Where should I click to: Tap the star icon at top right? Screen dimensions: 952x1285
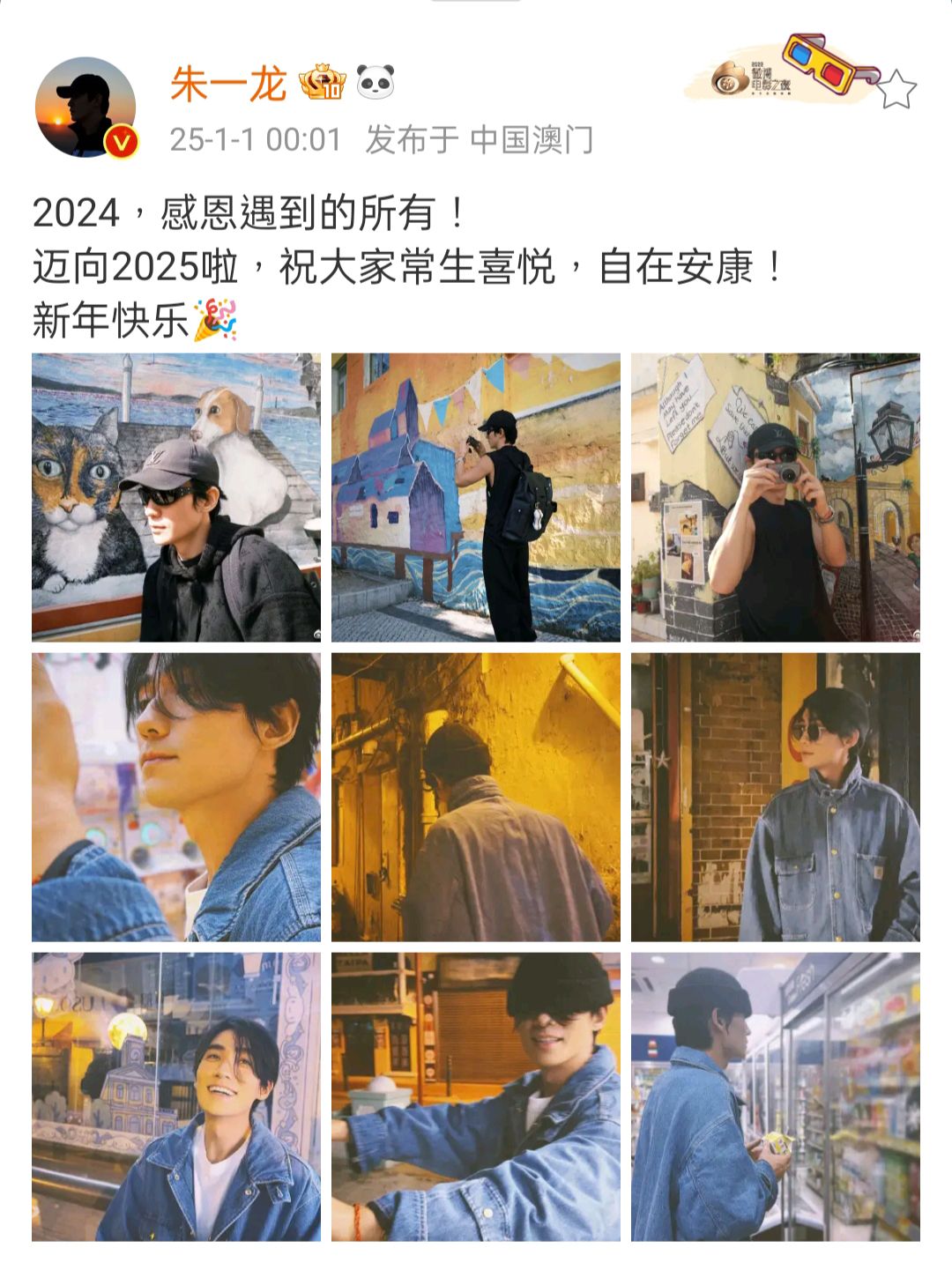pos(896,89)
